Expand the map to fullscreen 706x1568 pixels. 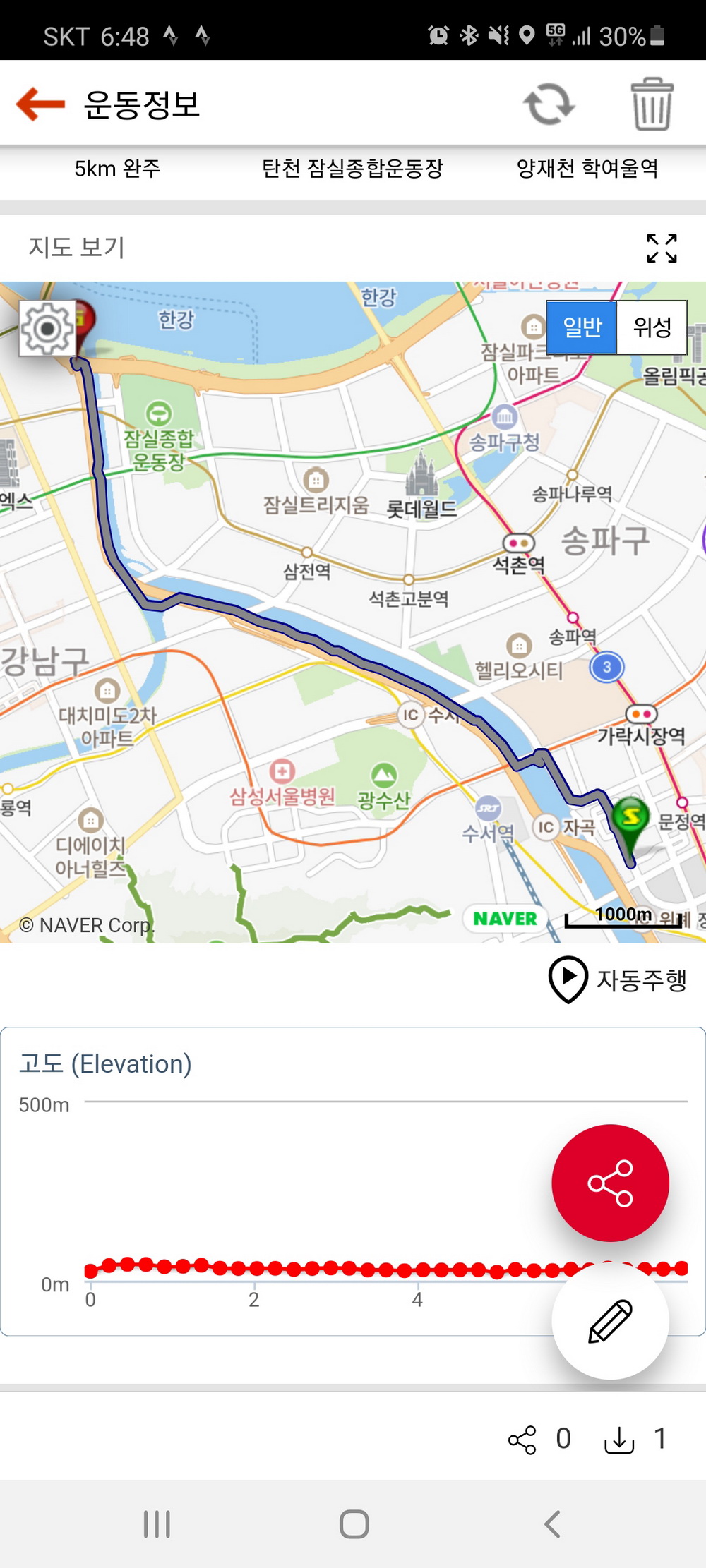pyautogui.click(x=662, y=248)
